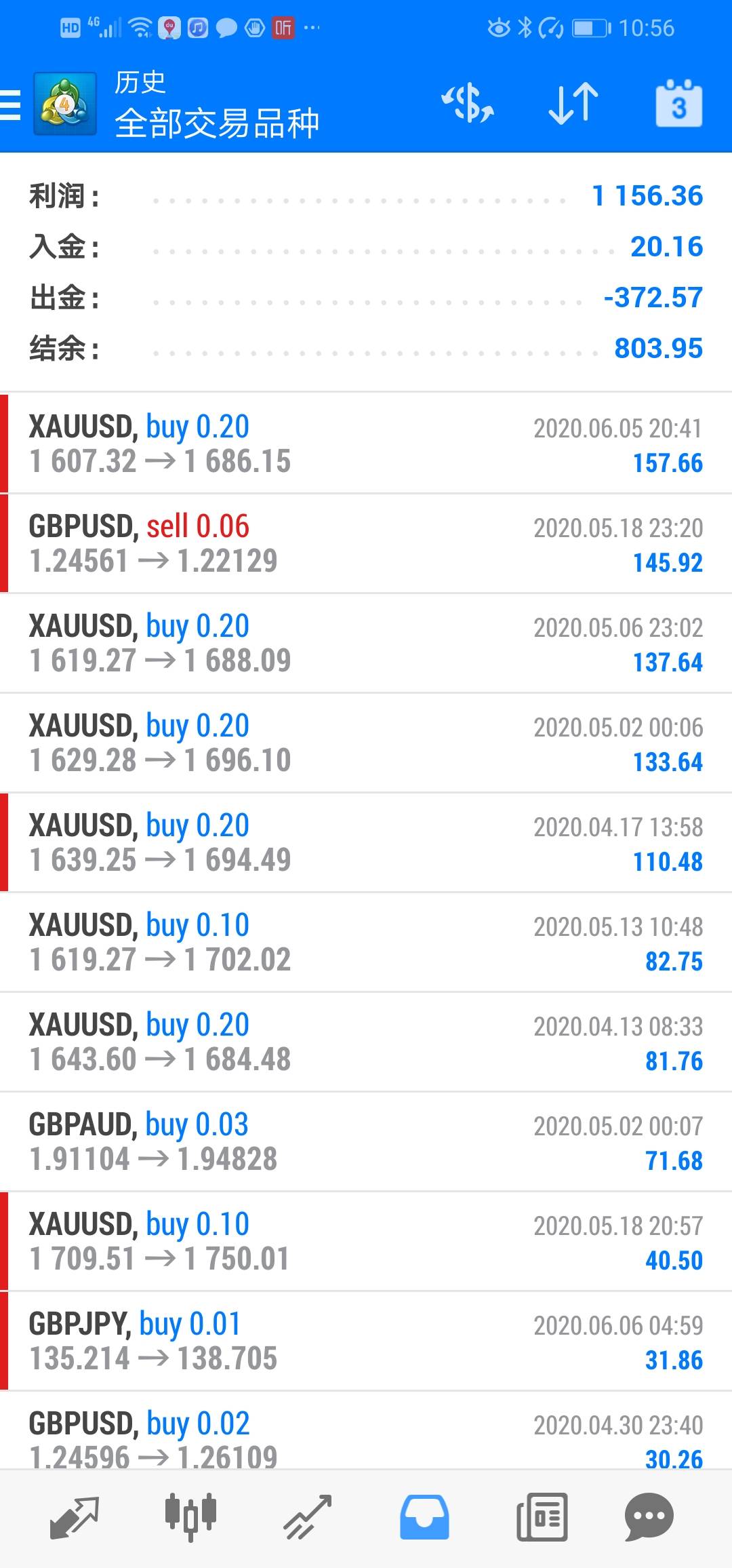This screenshot has width=732, height=1568.
Task: Show XAUUSD trade dated 2020.04.13 08:33
Action: [x=366, y=1042]
